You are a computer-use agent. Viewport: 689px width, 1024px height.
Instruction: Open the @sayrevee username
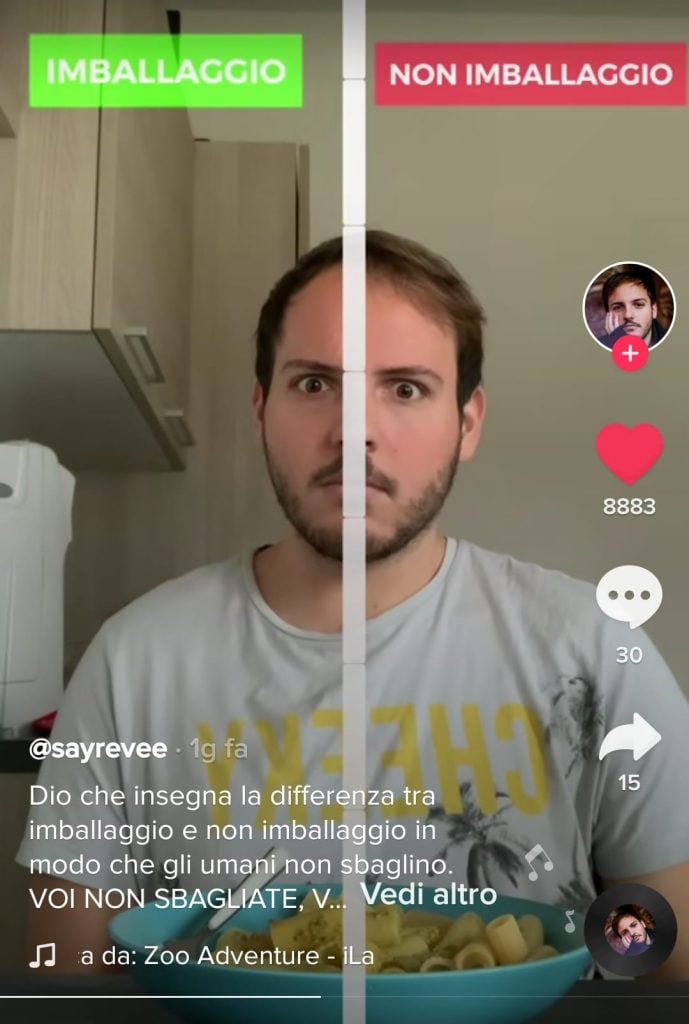point(98,750)
